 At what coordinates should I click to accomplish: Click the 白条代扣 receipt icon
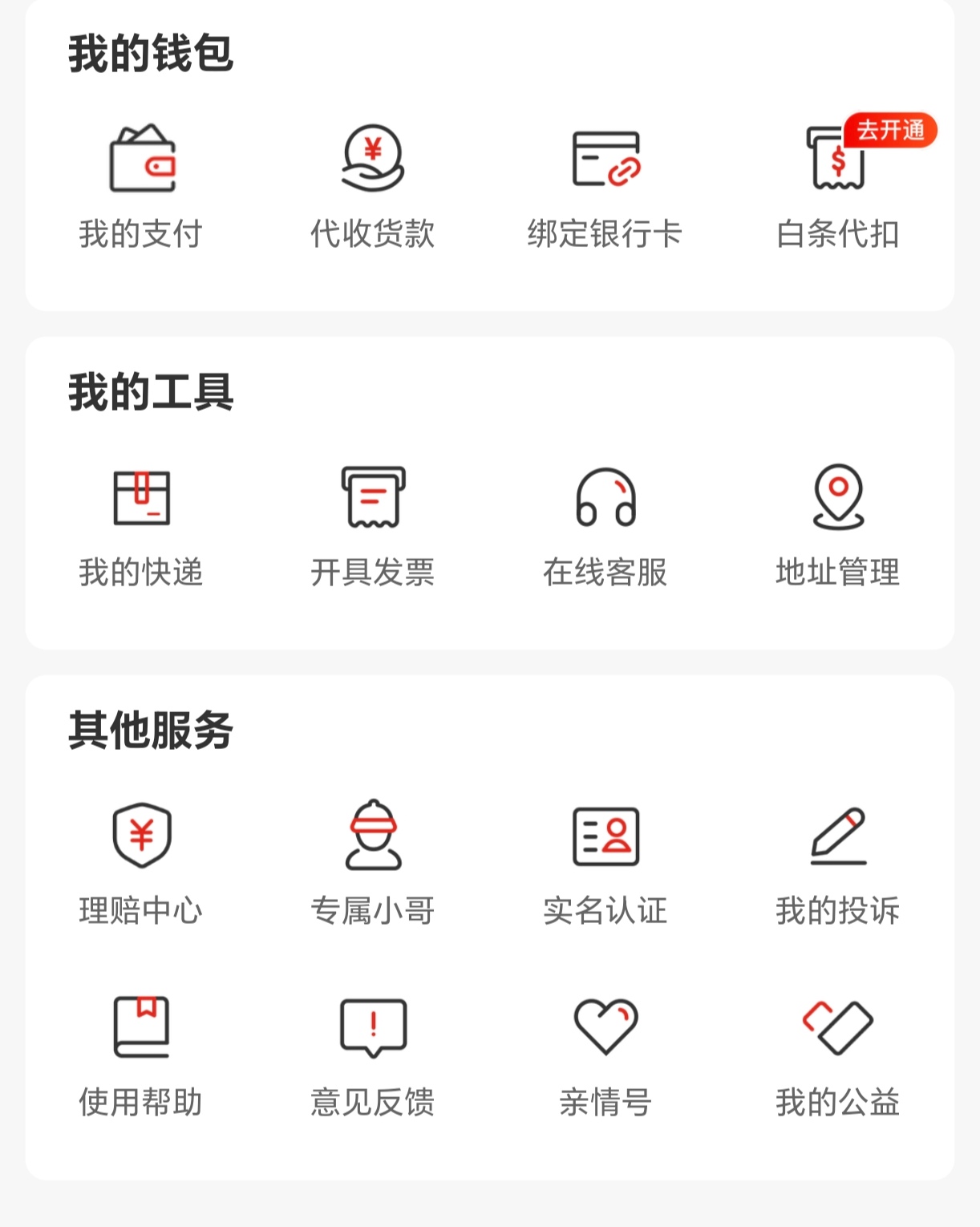pos(837,164)
